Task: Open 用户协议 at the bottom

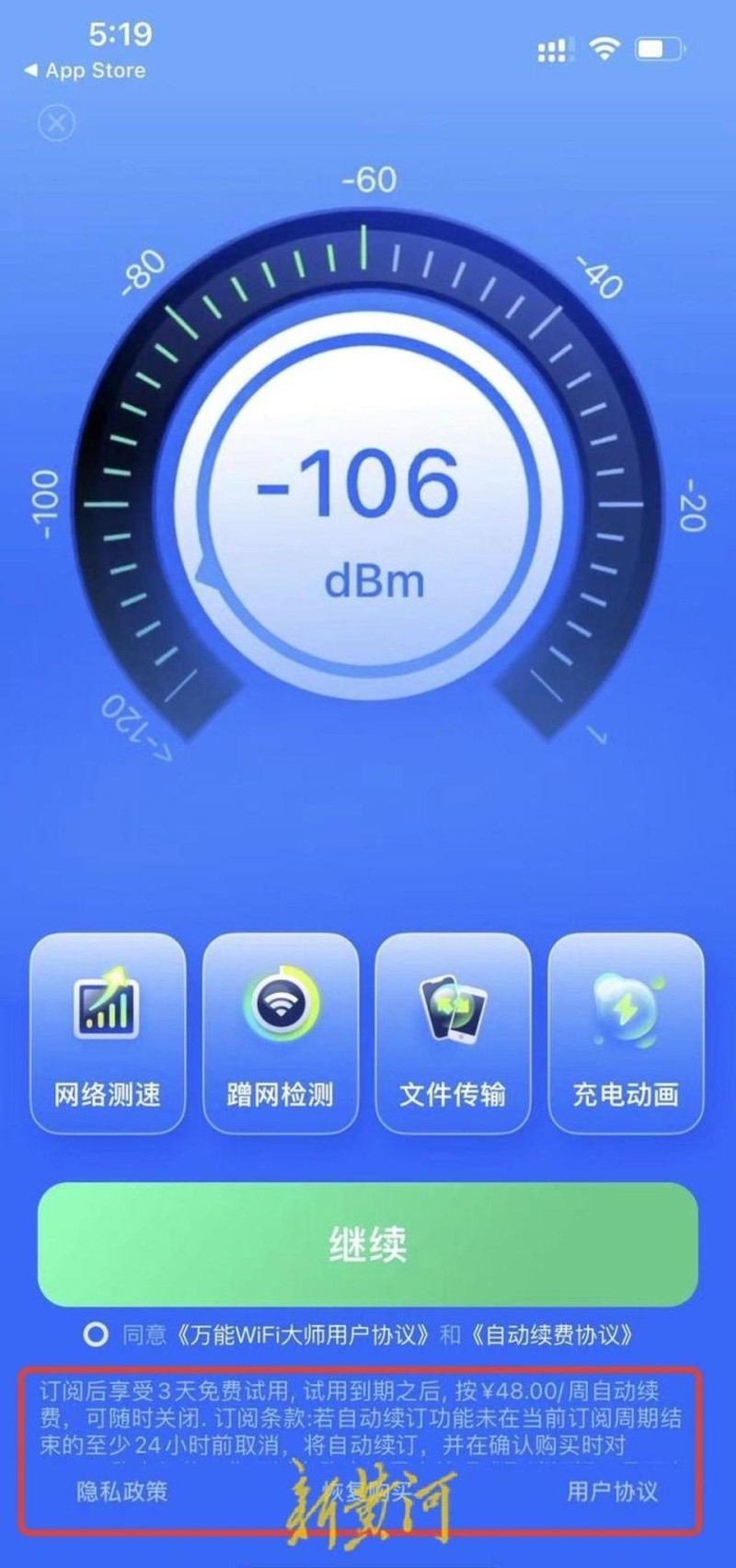Action: tap(612, 1492)
